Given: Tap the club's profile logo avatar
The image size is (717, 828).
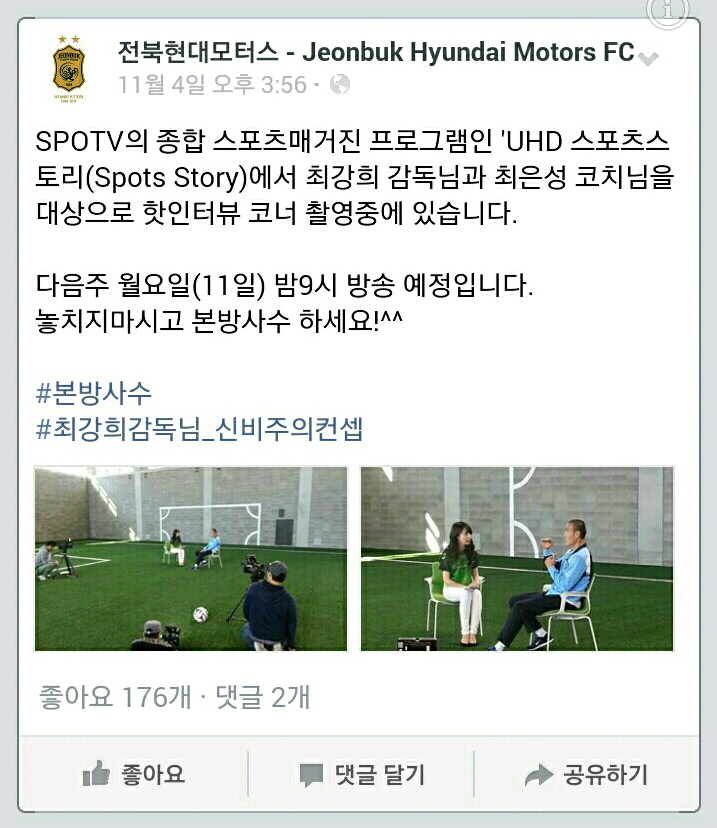Looking at the screenshot, I should [69, 68].
